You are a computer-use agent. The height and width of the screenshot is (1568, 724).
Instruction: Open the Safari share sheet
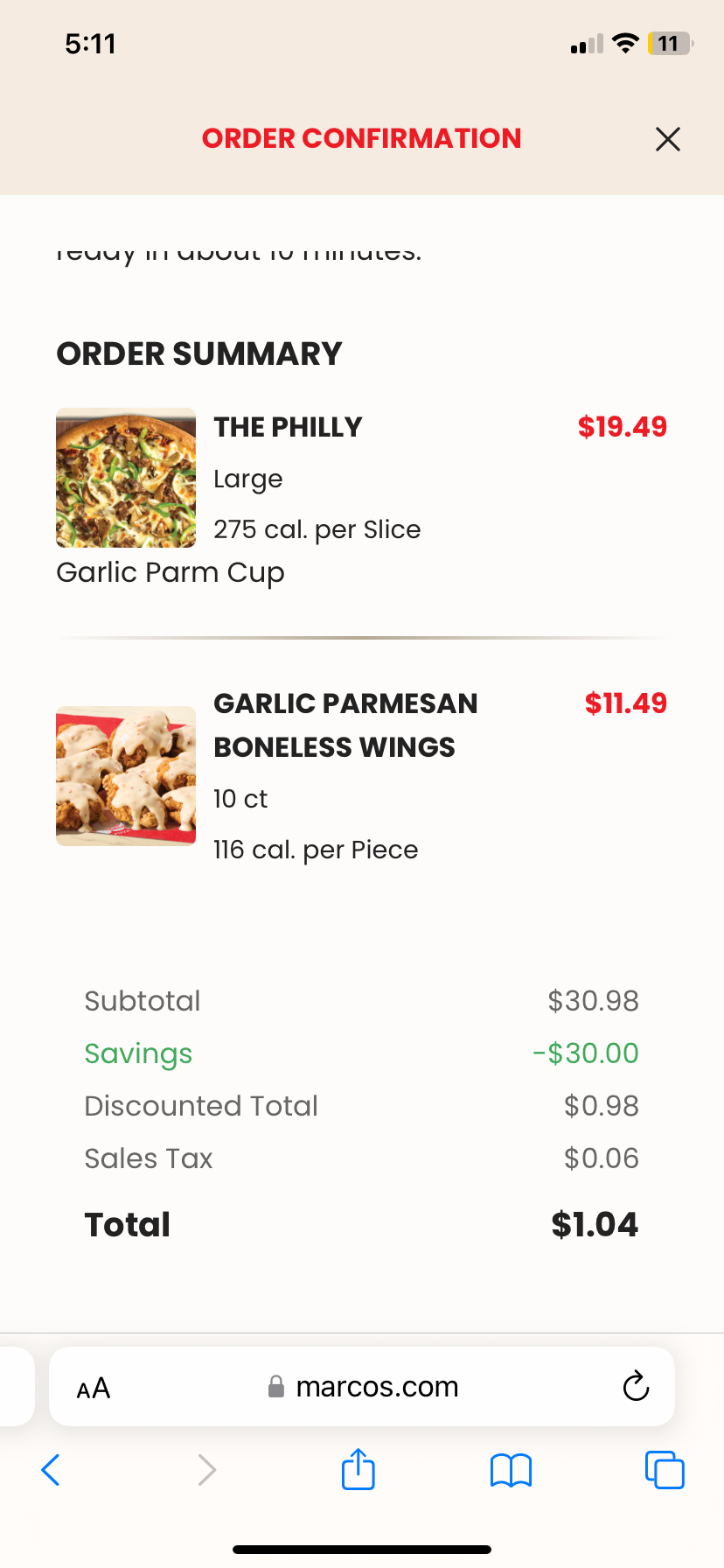[358, 1469]
